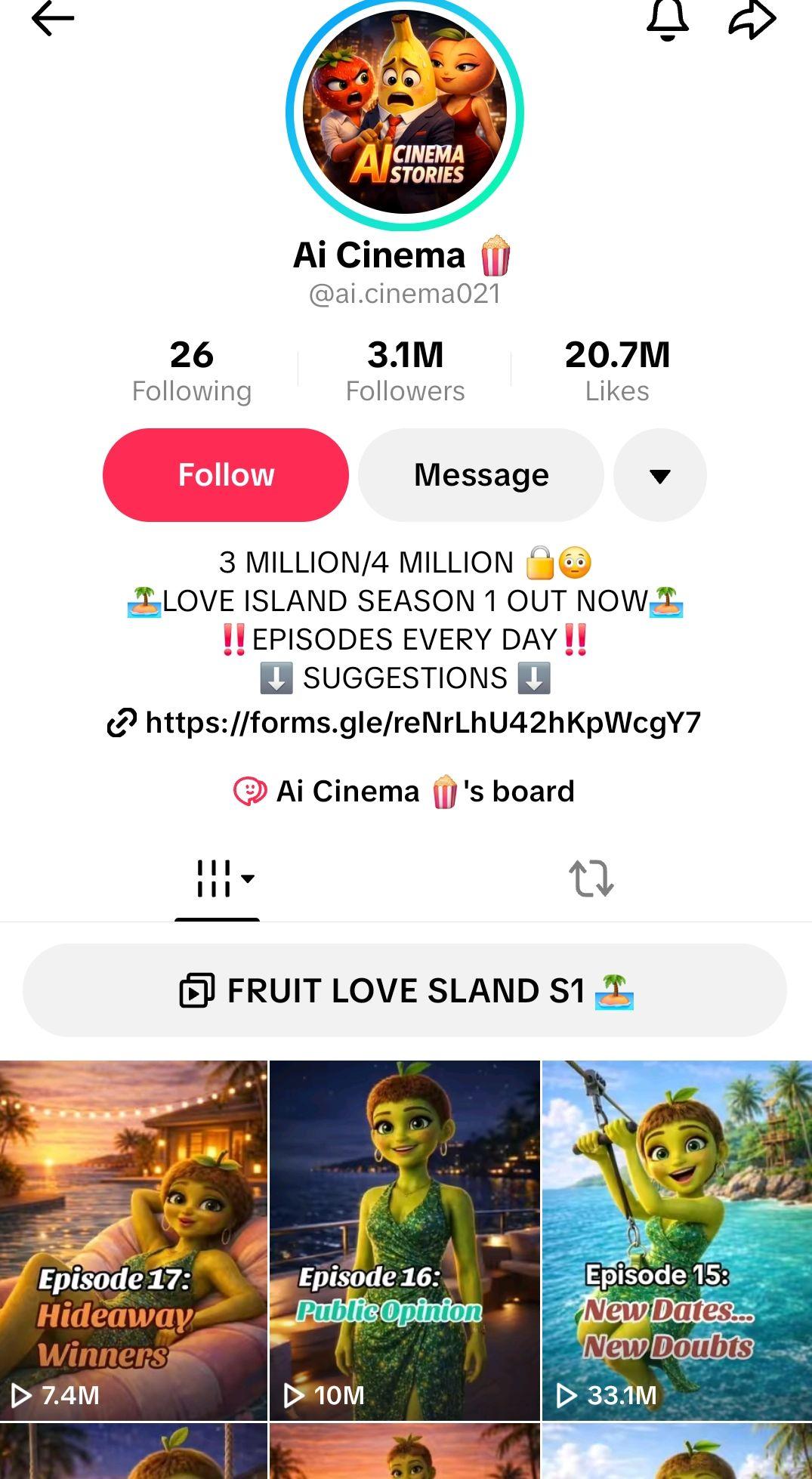The height and width of the screenshot is (1479, 812).
Task: Open the notifications bell
Action: click(668, 19)
